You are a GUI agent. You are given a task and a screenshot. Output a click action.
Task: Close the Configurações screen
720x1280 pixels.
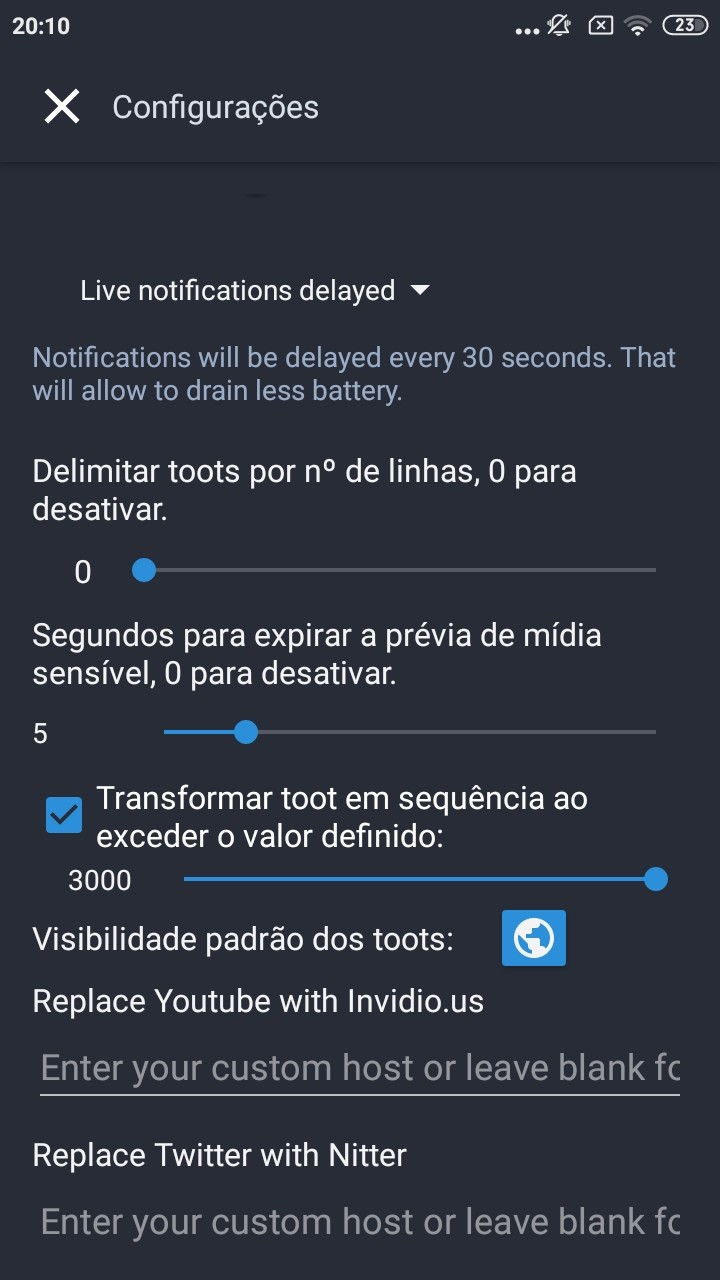click(x=62, y=106)
